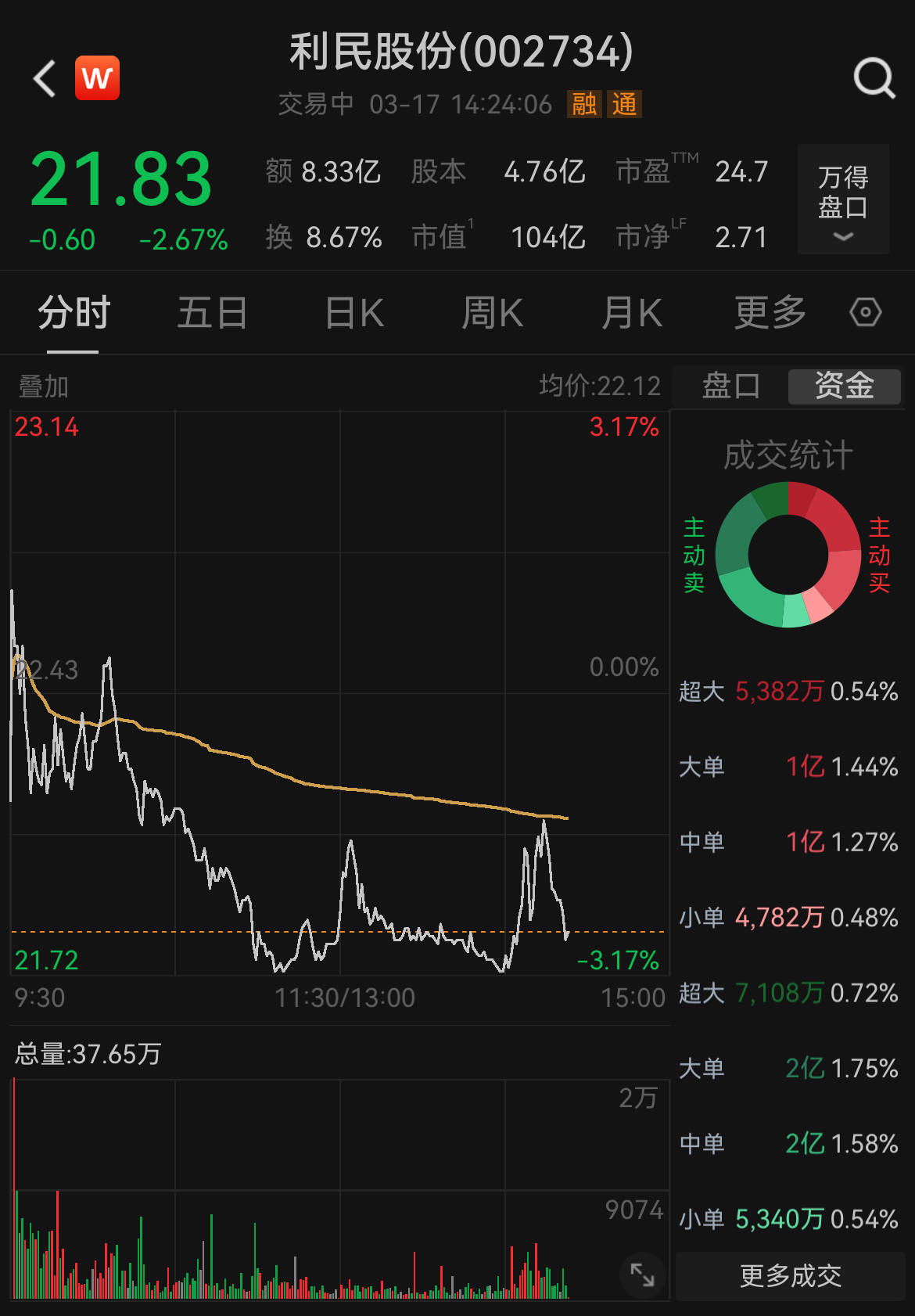Switch to the 分时 chart tab

coord(74,314)
